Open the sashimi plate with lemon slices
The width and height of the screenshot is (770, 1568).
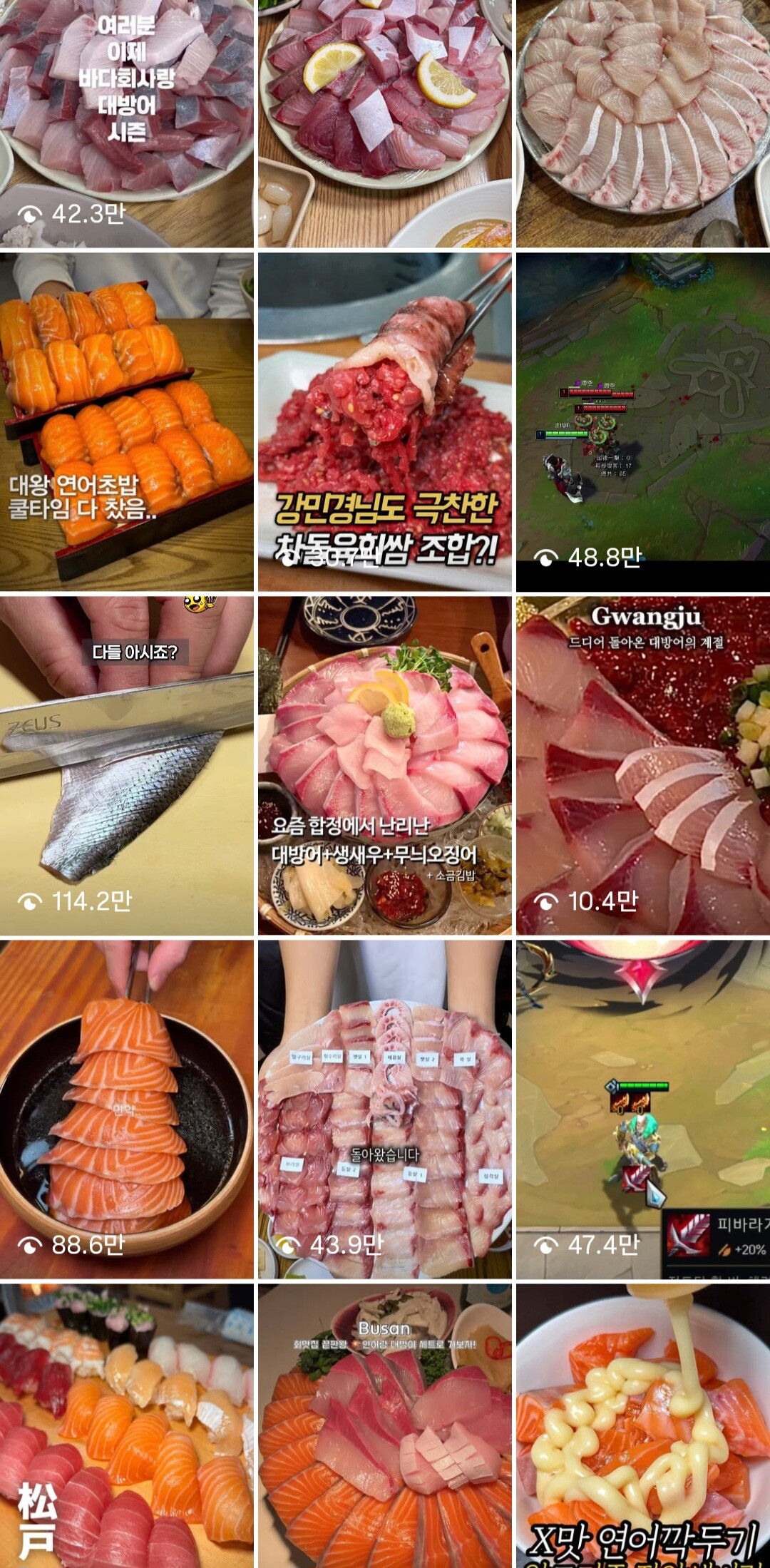[x=385, y=123]
